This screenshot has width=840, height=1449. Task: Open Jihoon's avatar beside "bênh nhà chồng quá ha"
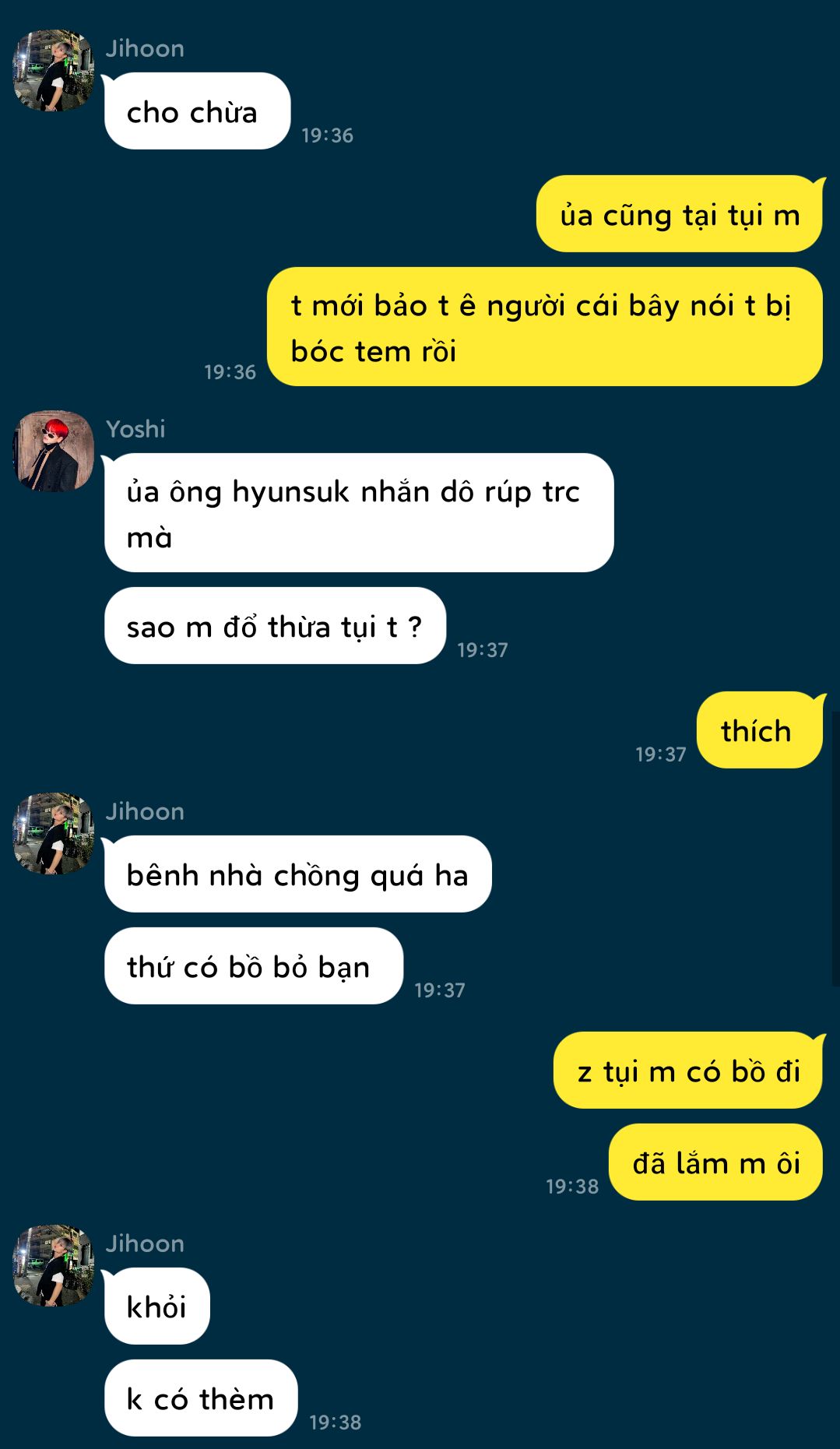54,834
